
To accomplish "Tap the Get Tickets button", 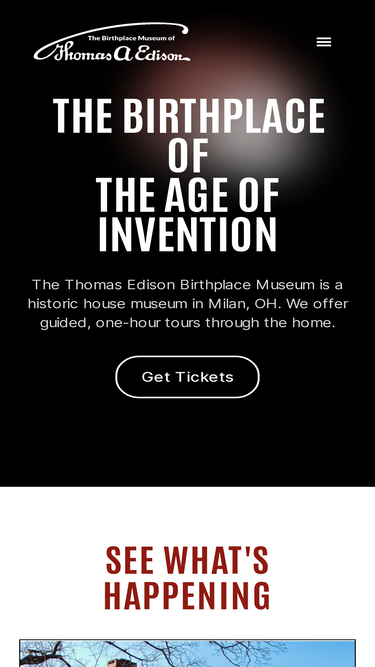I will pyautogui.click(x=188, y=377).
